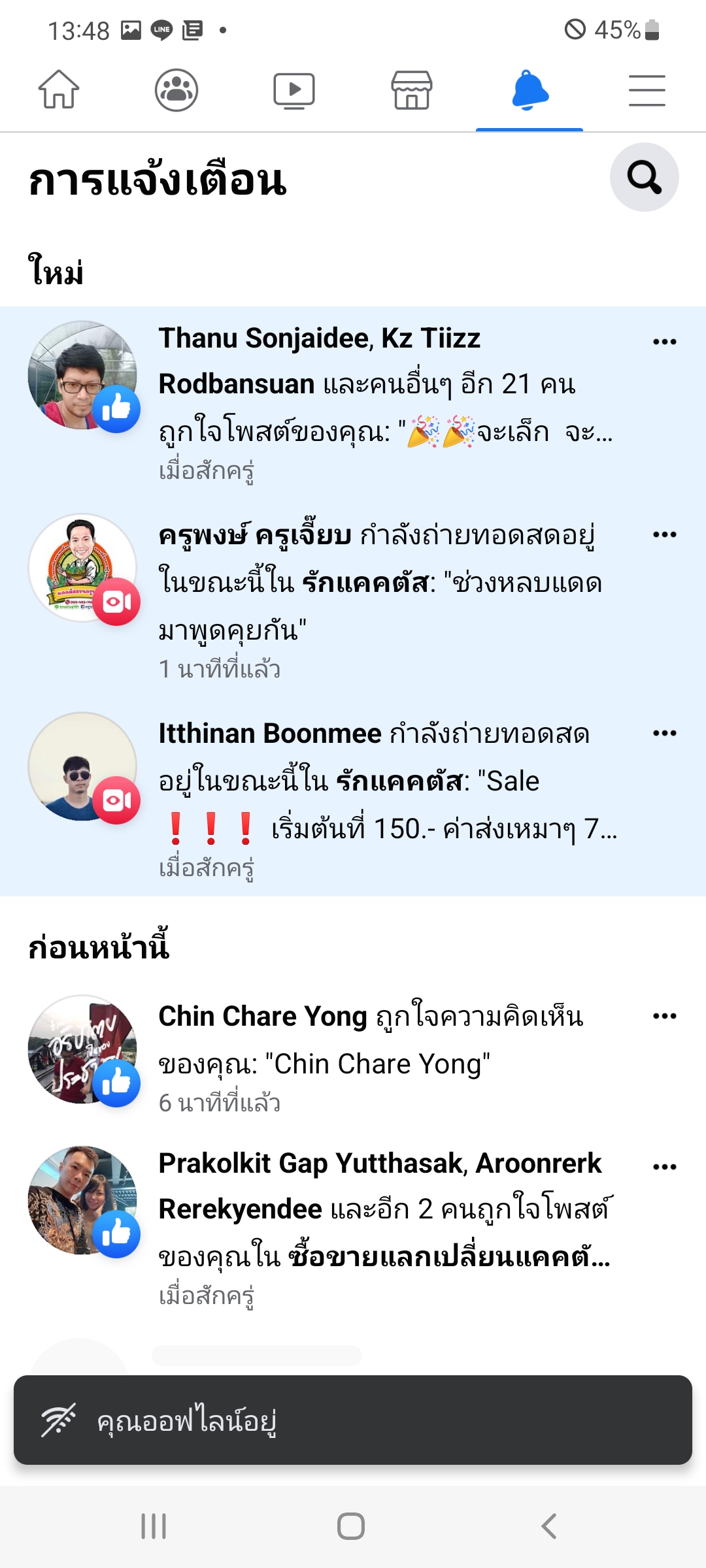Open the Home feed tab

59,90
